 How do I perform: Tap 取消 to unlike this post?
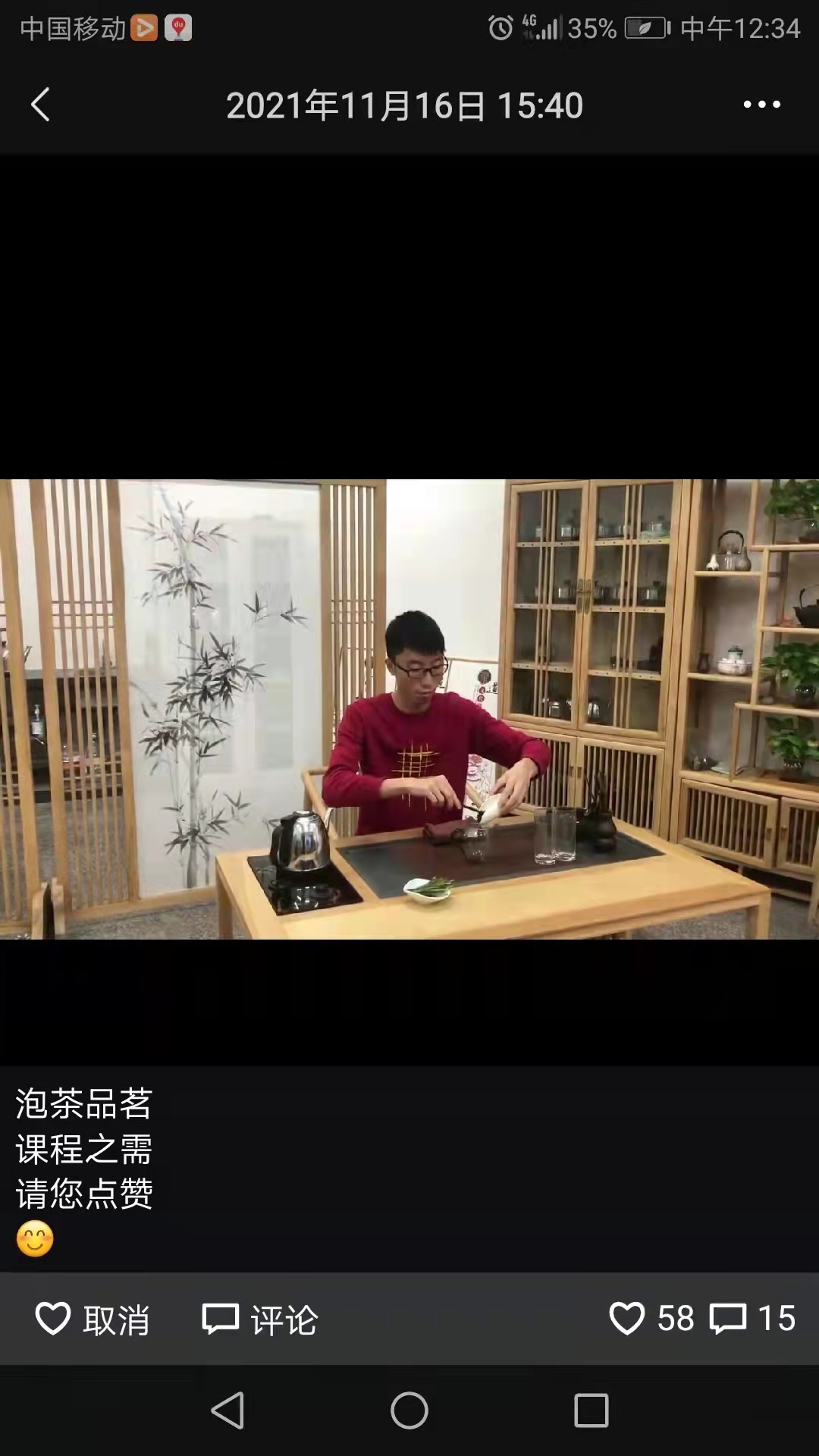[93, 1319]
